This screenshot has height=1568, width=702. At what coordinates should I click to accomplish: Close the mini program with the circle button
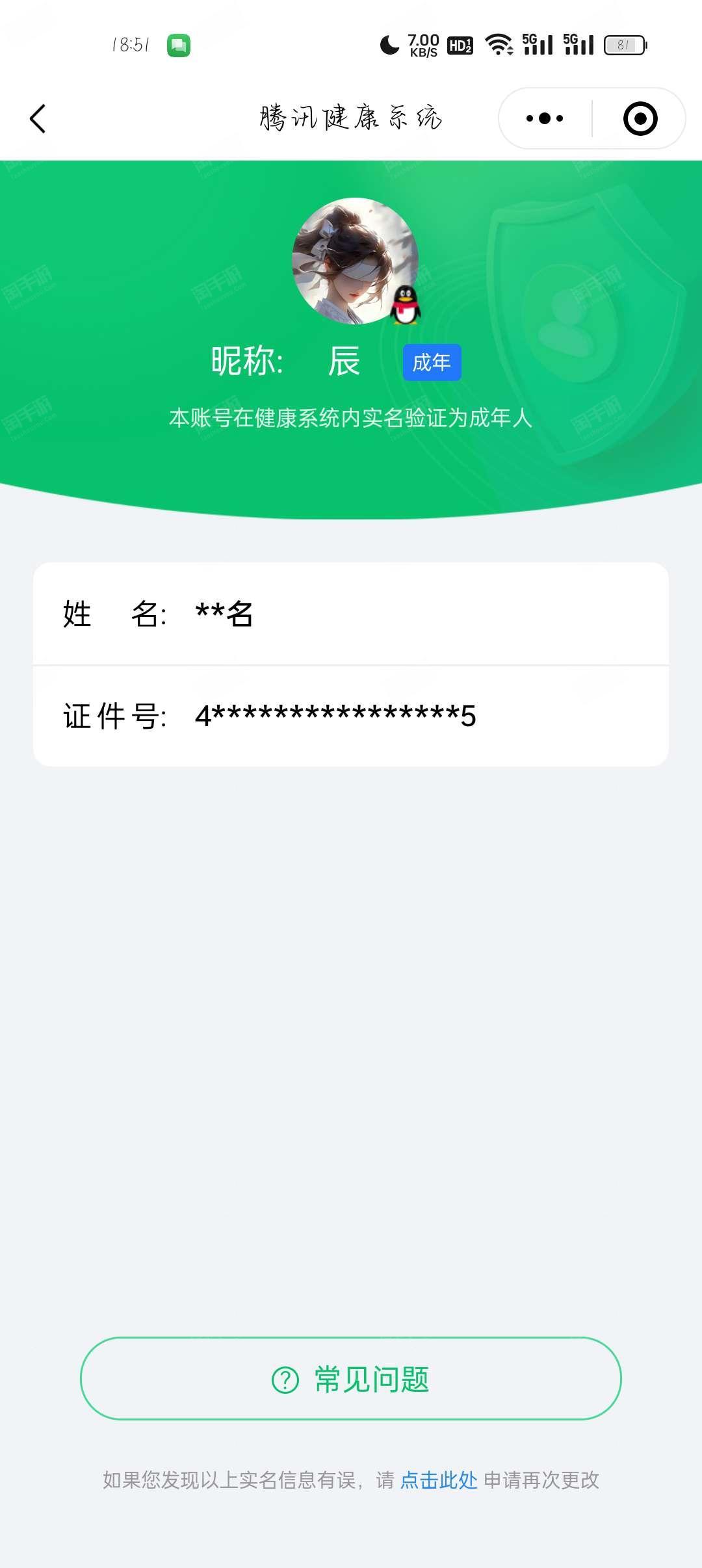pos(640,118)
